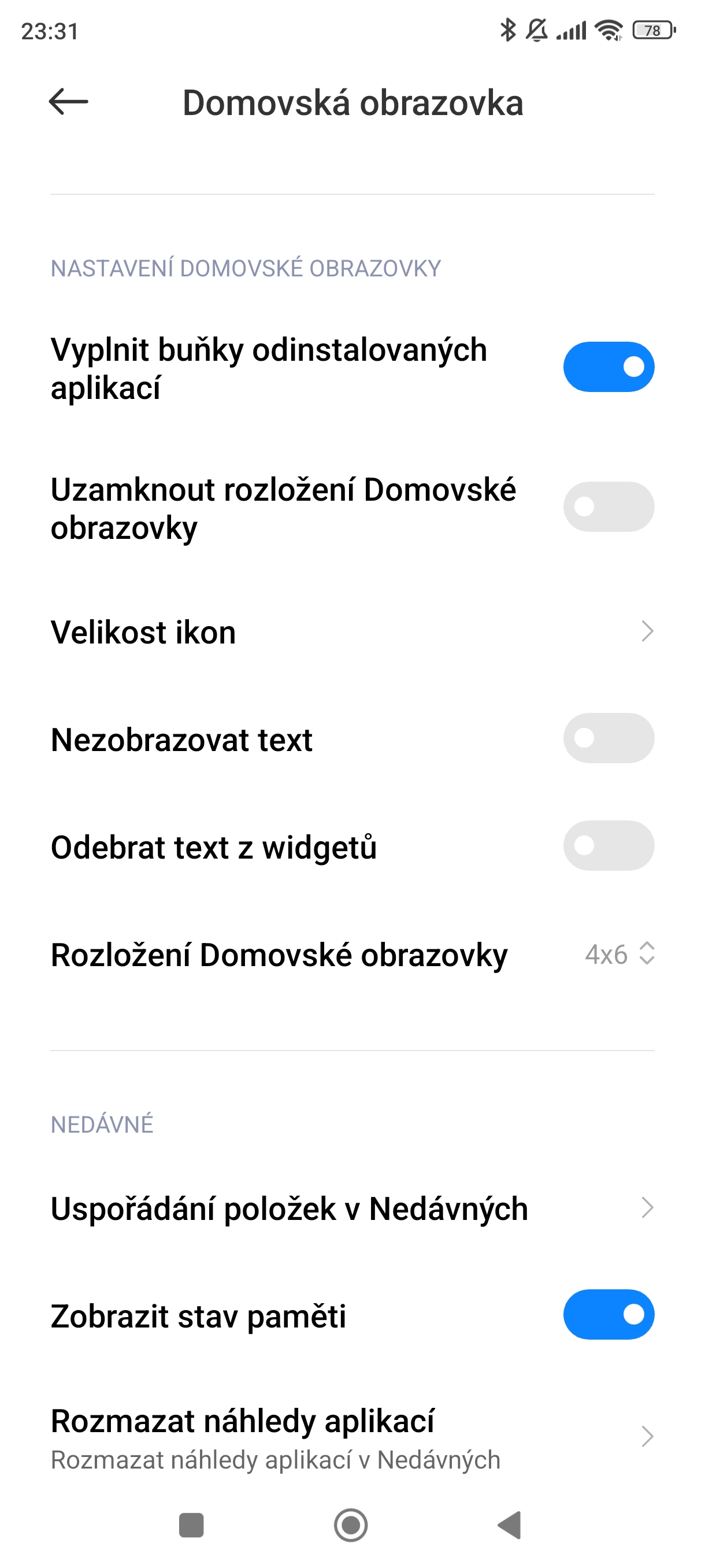
Task: Turn on Nezobrazovat text
Action: (608, 738)
